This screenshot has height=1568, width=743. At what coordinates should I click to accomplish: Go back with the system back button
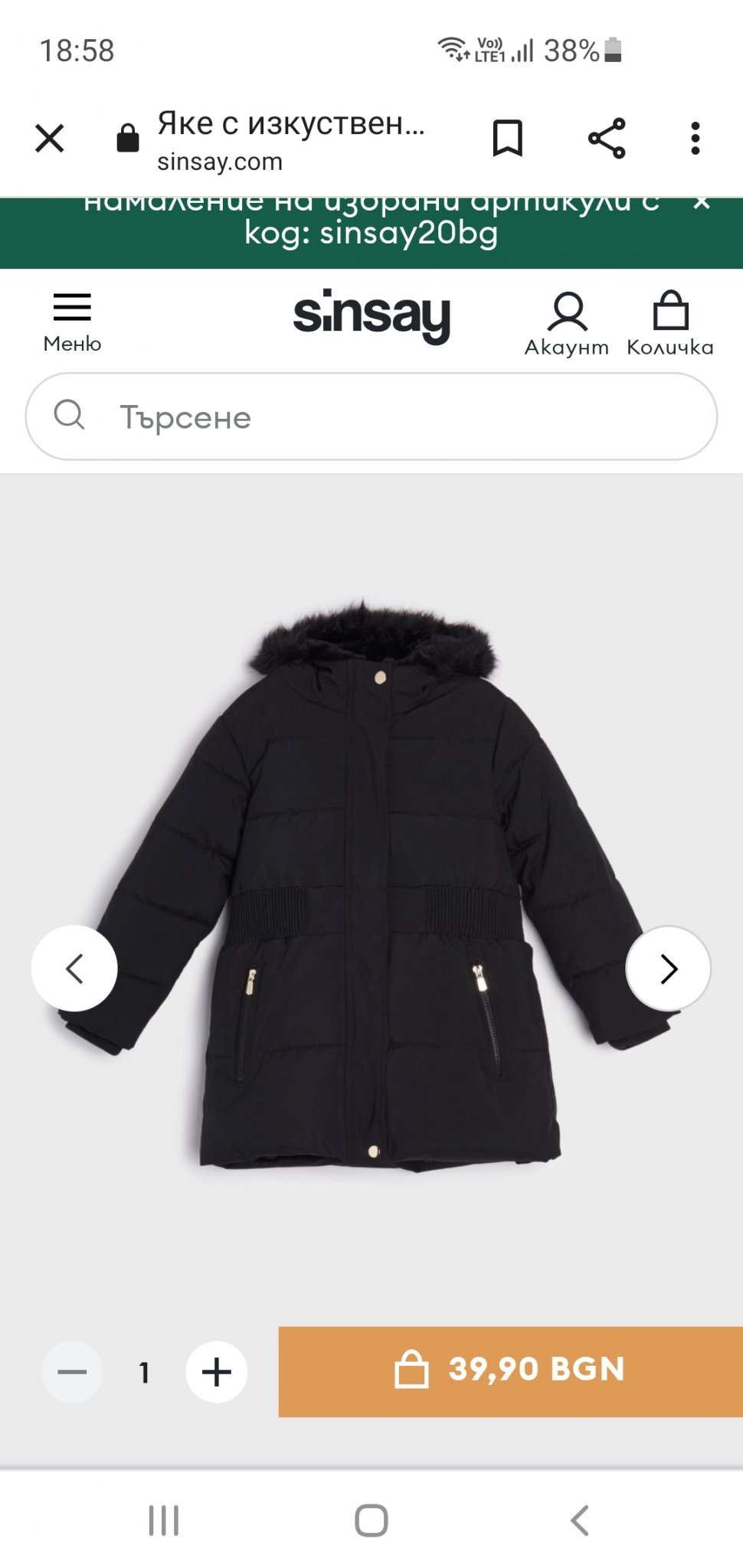580,1521
